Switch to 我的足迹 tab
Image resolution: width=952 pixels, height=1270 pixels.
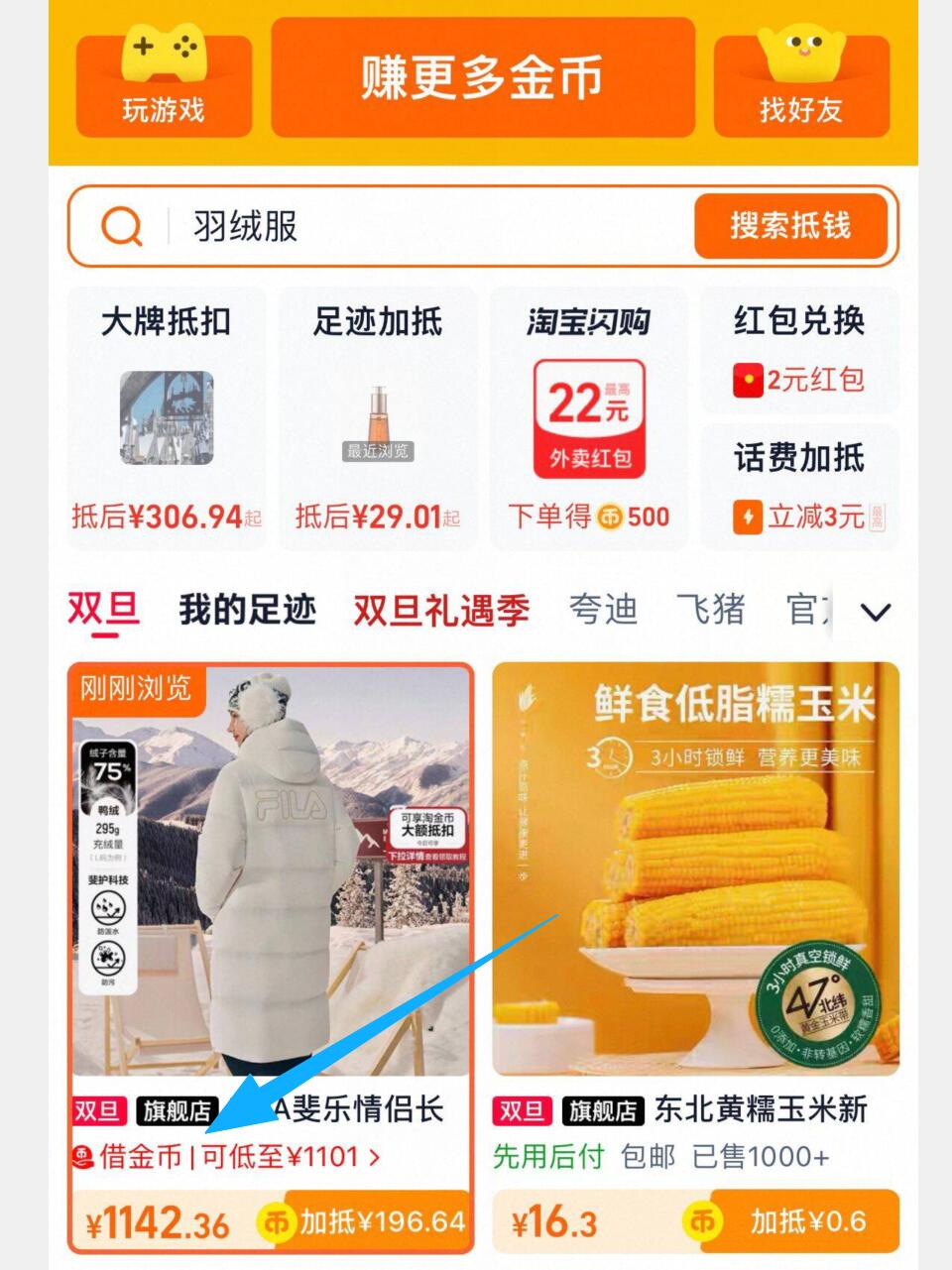pyautogui.click(x=247, y=609)
